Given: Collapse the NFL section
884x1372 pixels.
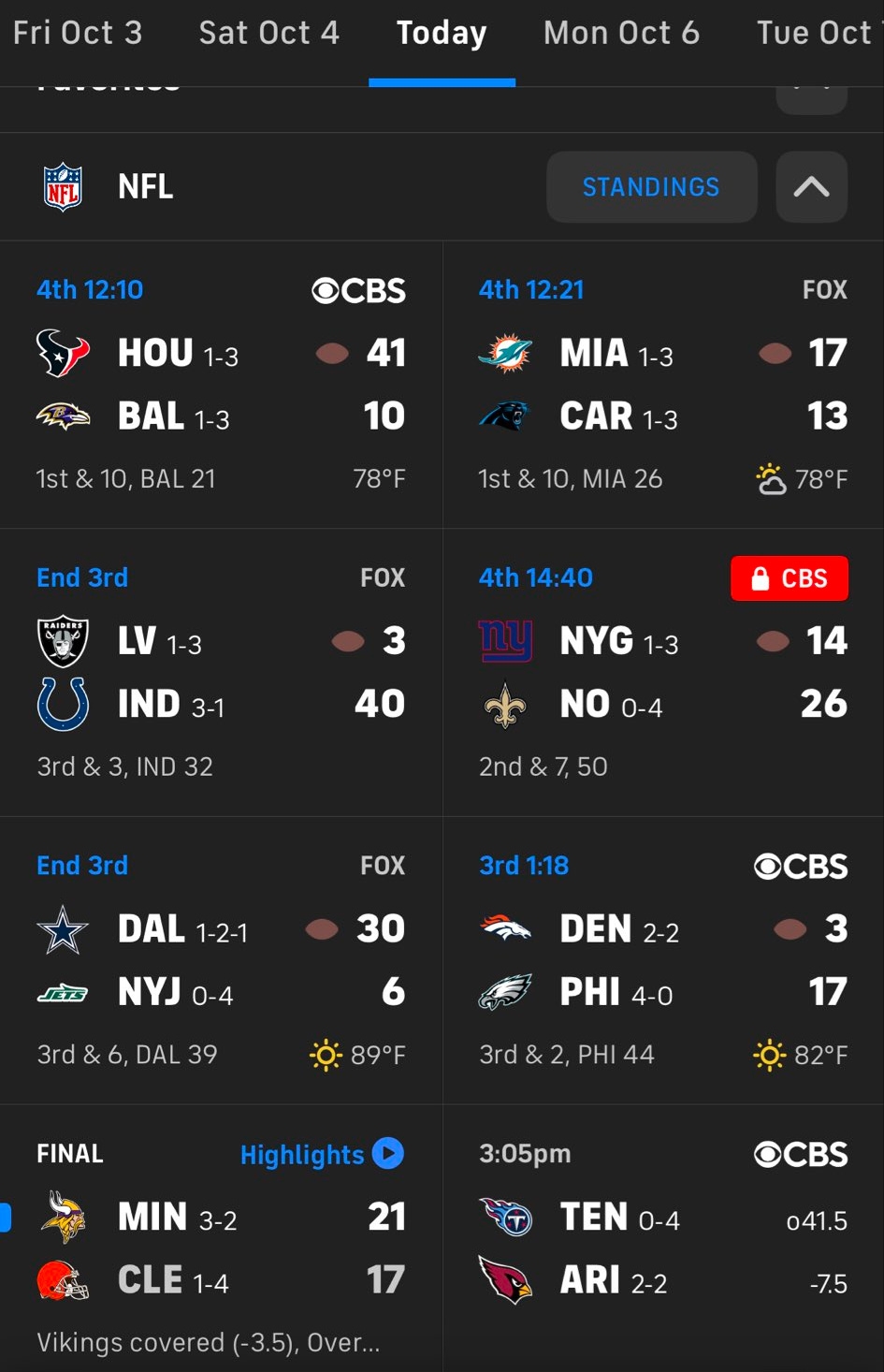Looking at the screenshot, I should (x=811, y=187).
